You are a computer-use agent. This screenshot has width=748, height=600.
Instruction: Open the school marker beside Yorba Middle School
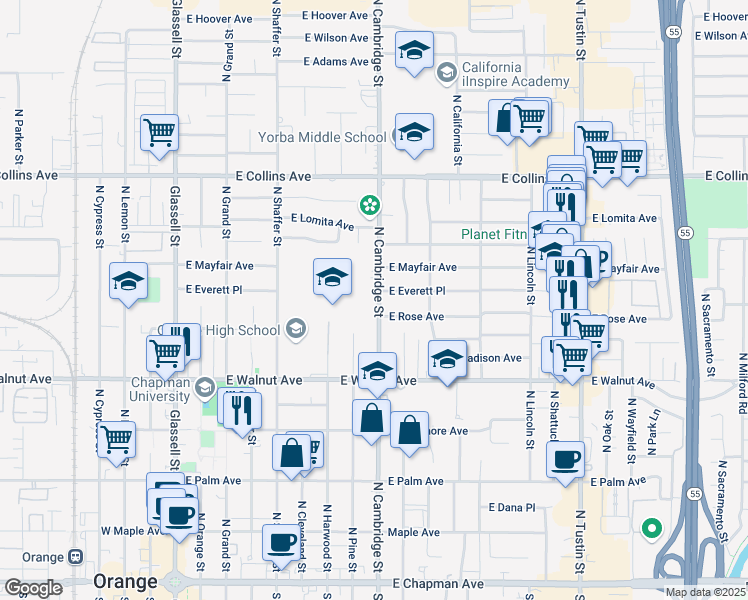(x=413, y=133)
